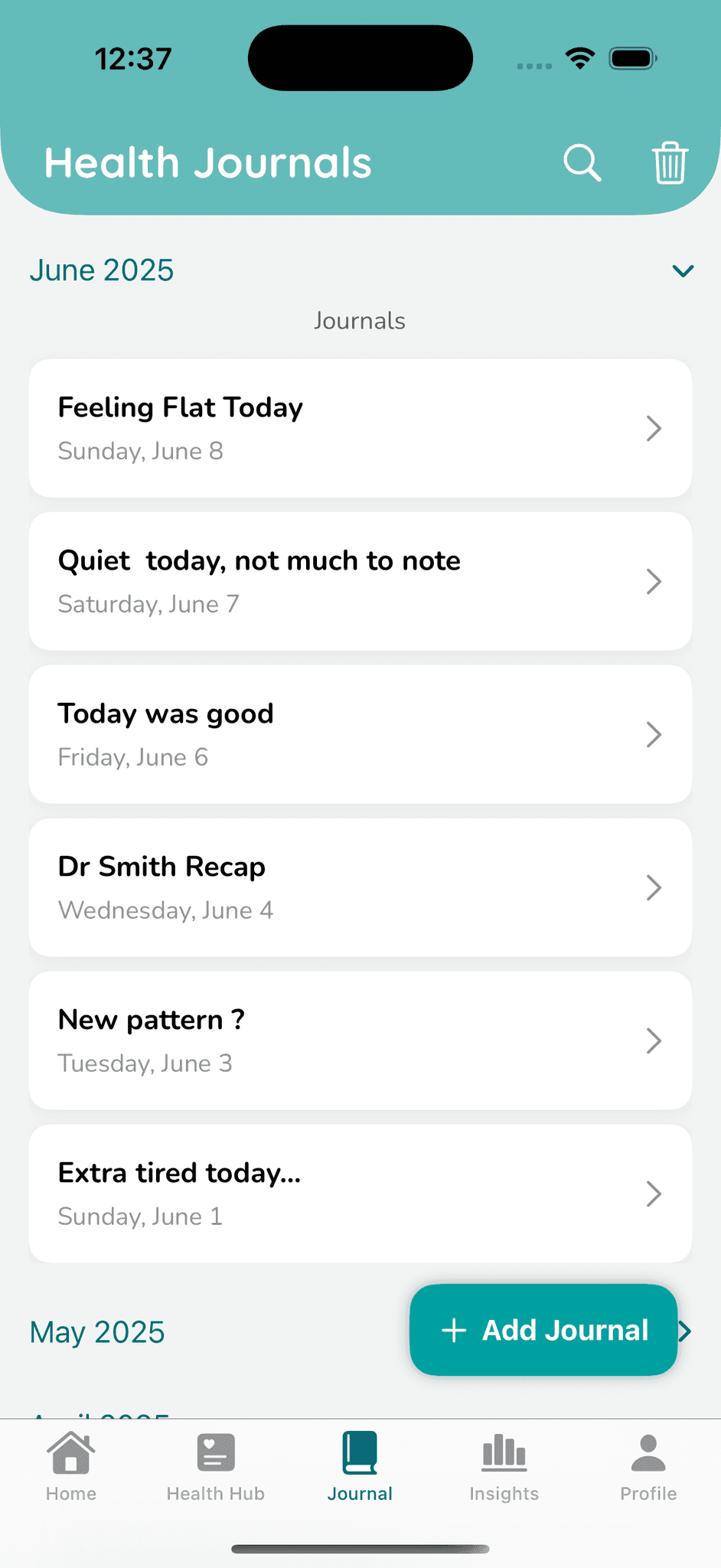Screen dimensions: 721x1568
Task: View the Today was good journal
Action: pyautogui.click(x=360, y=734)
